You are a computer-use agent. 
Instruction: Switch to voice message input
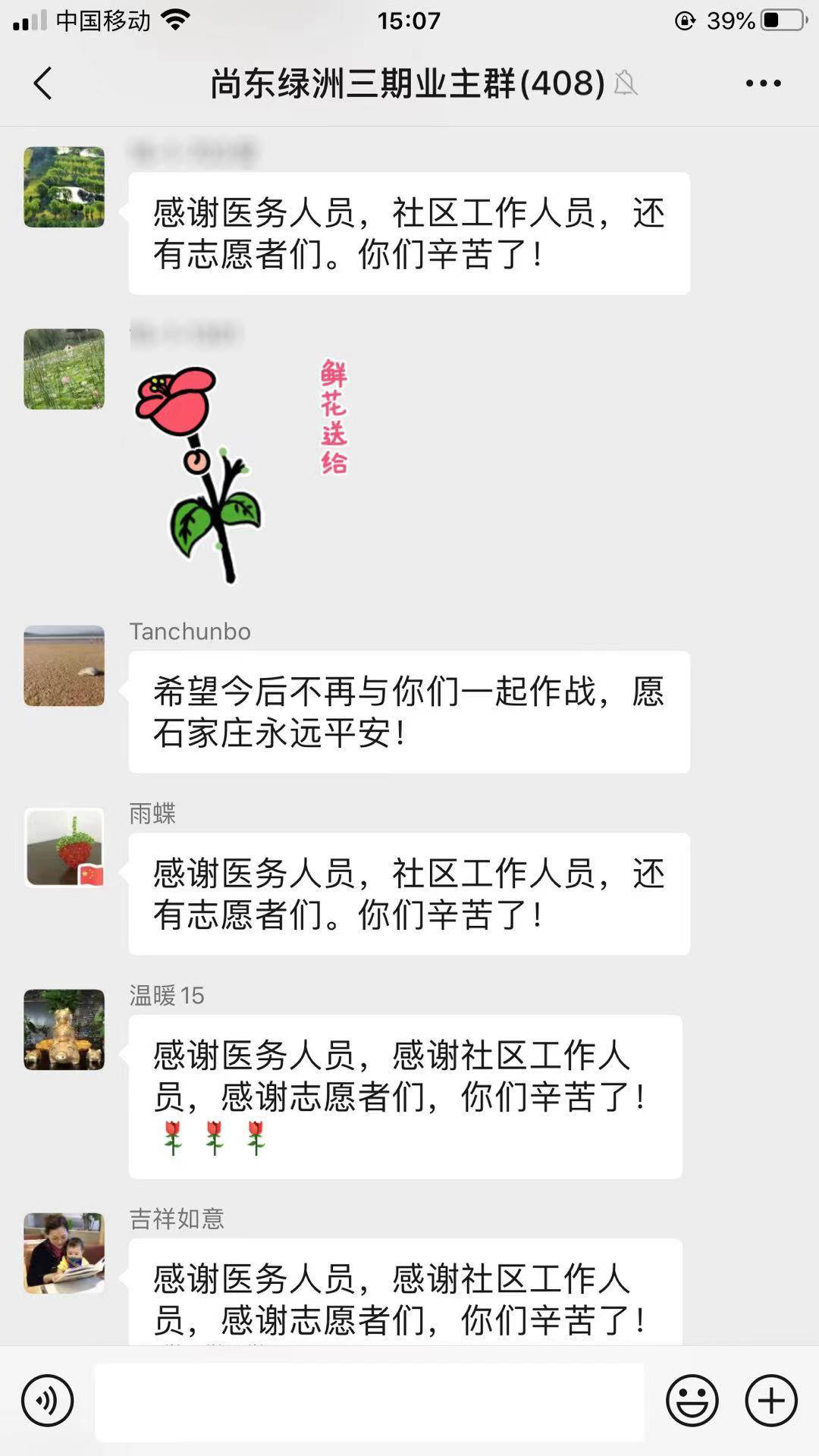48,1401
